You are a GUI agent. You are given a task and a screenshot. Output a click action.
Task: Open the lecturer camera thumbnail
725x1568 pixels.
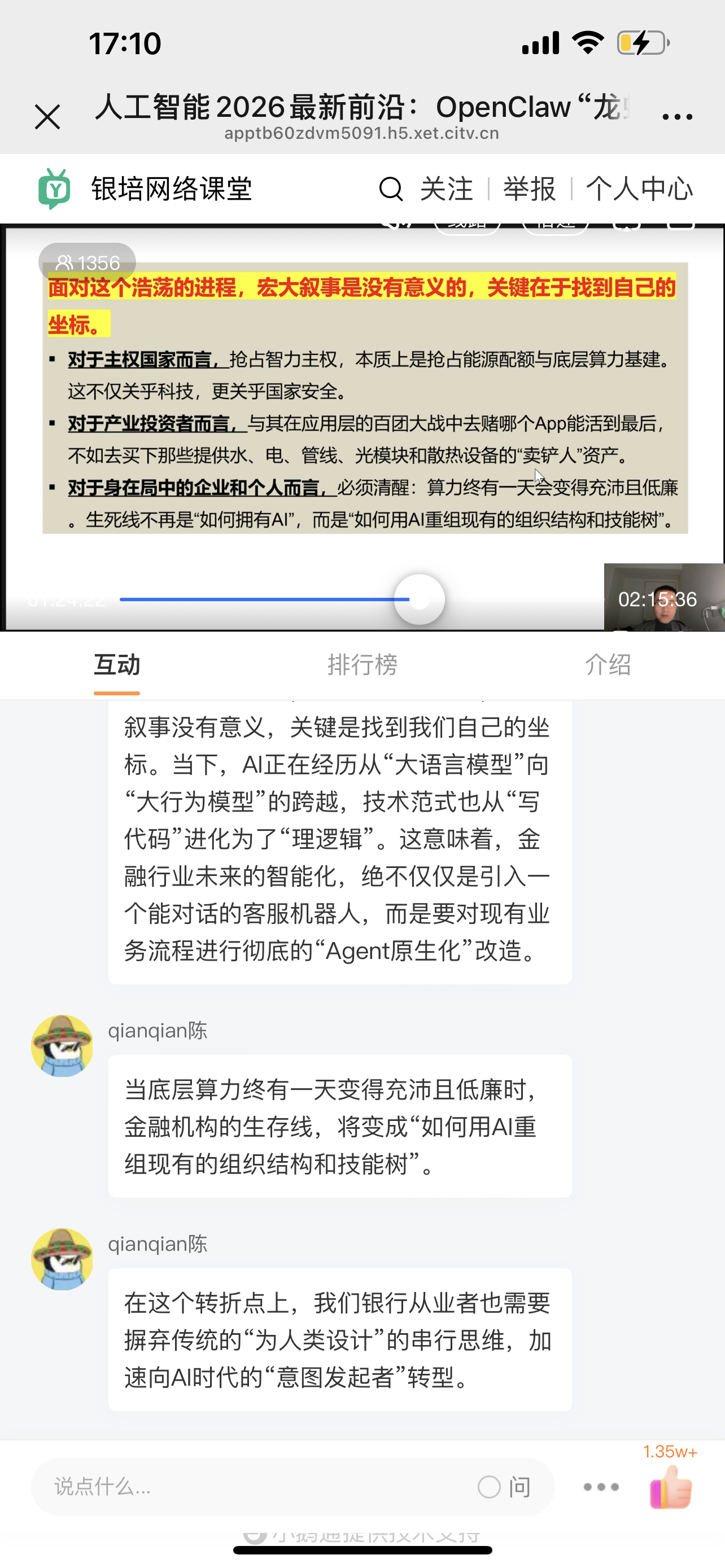coord(664,597)
